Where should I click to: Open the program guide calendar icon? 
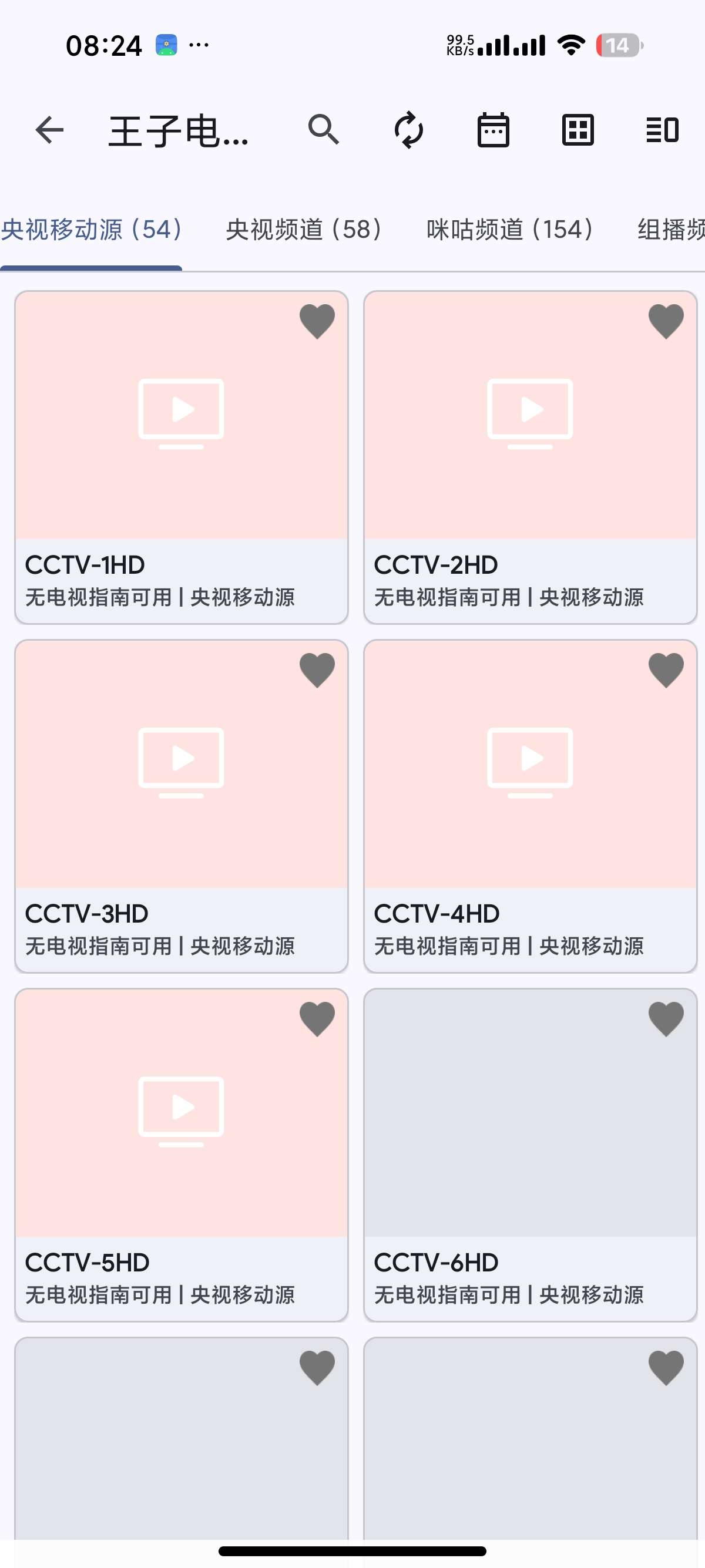coord(493,130)
